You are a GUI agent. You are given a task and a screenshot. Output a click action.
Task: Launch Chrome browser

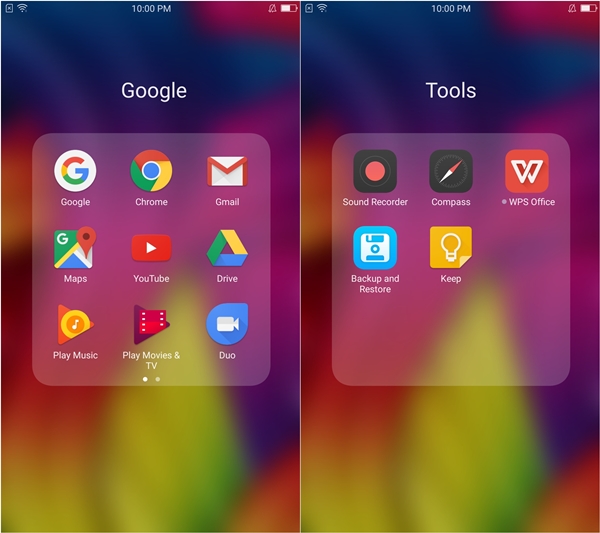tap(151, 172)
